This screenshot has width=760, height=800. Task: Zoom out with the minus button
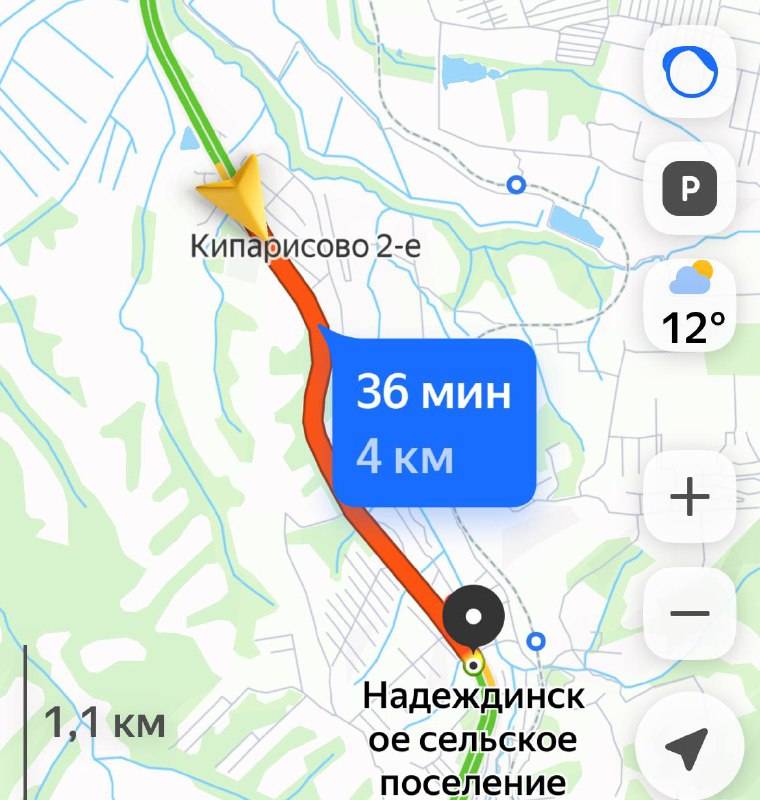coord(690,613)
